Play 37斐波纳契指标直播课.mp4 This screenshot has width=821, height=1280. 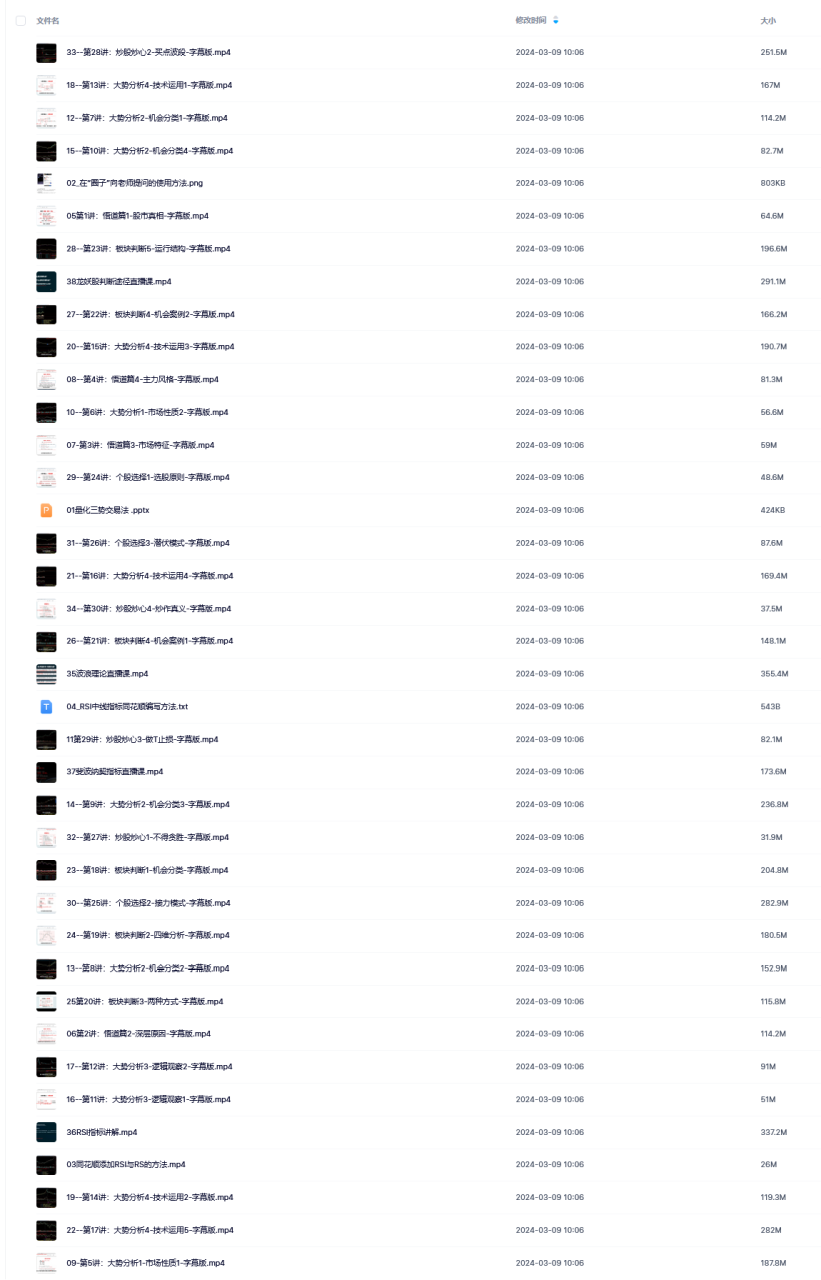pos(114,772)
